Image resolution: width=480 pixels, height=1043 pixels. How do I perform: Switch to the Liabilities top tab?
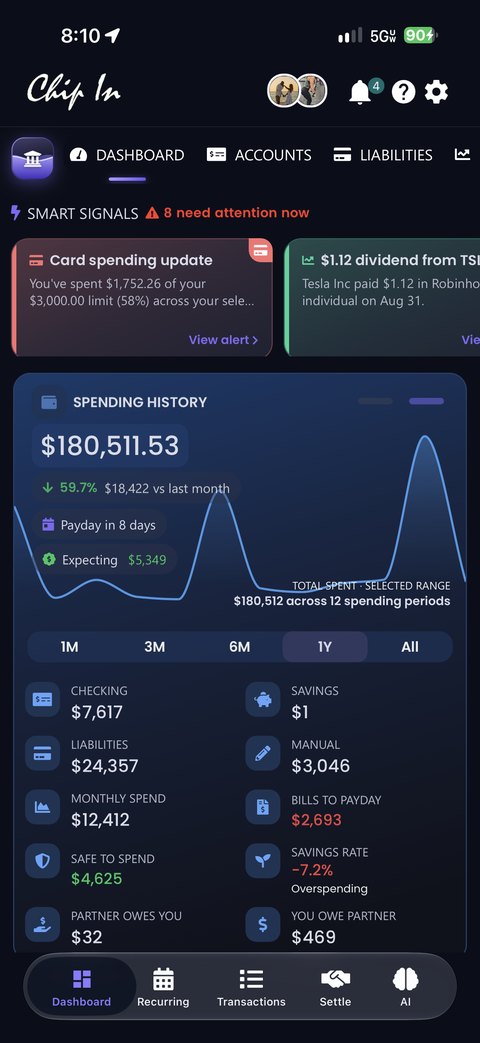383,155
